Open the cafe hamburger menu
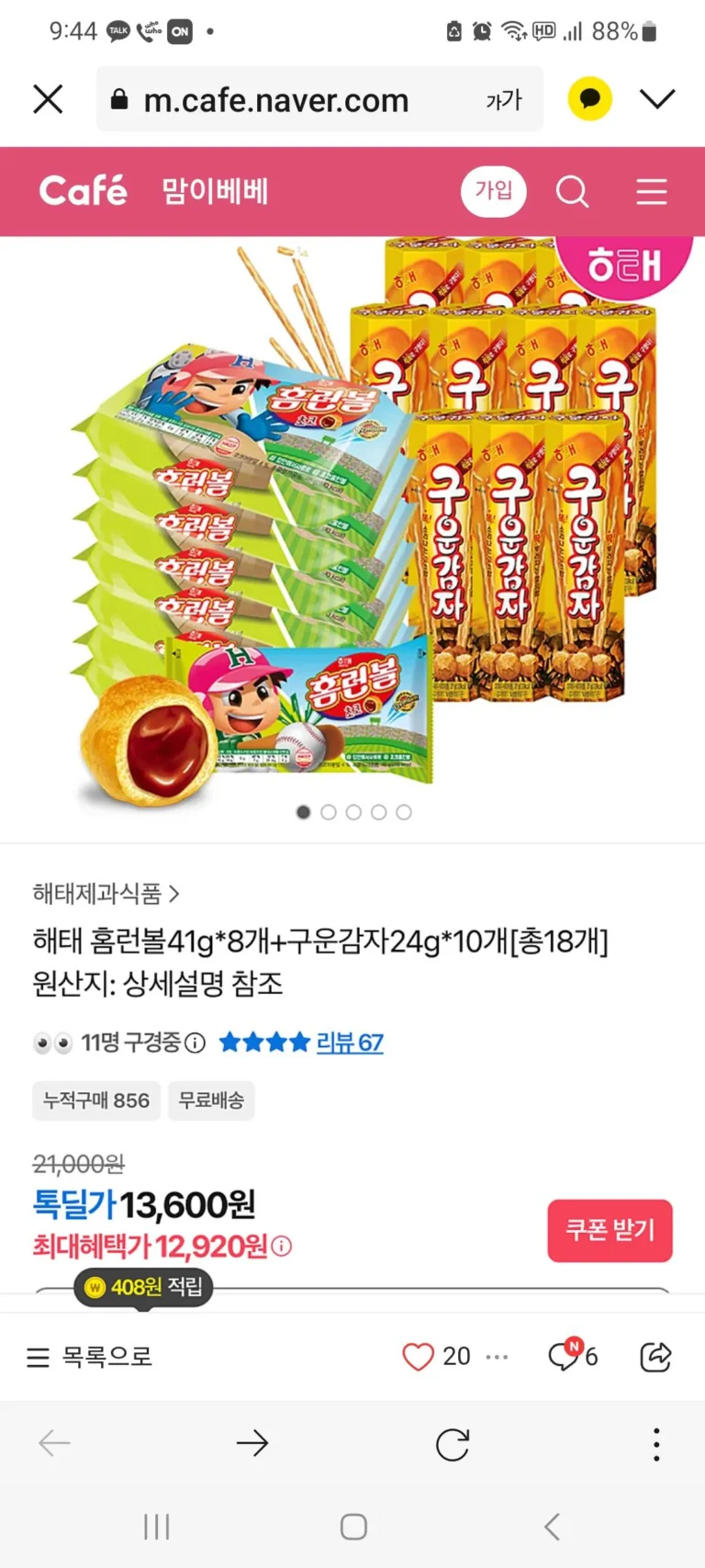Image resolution: width=705 pixels, height=1568 pixels. coord(652,192)
